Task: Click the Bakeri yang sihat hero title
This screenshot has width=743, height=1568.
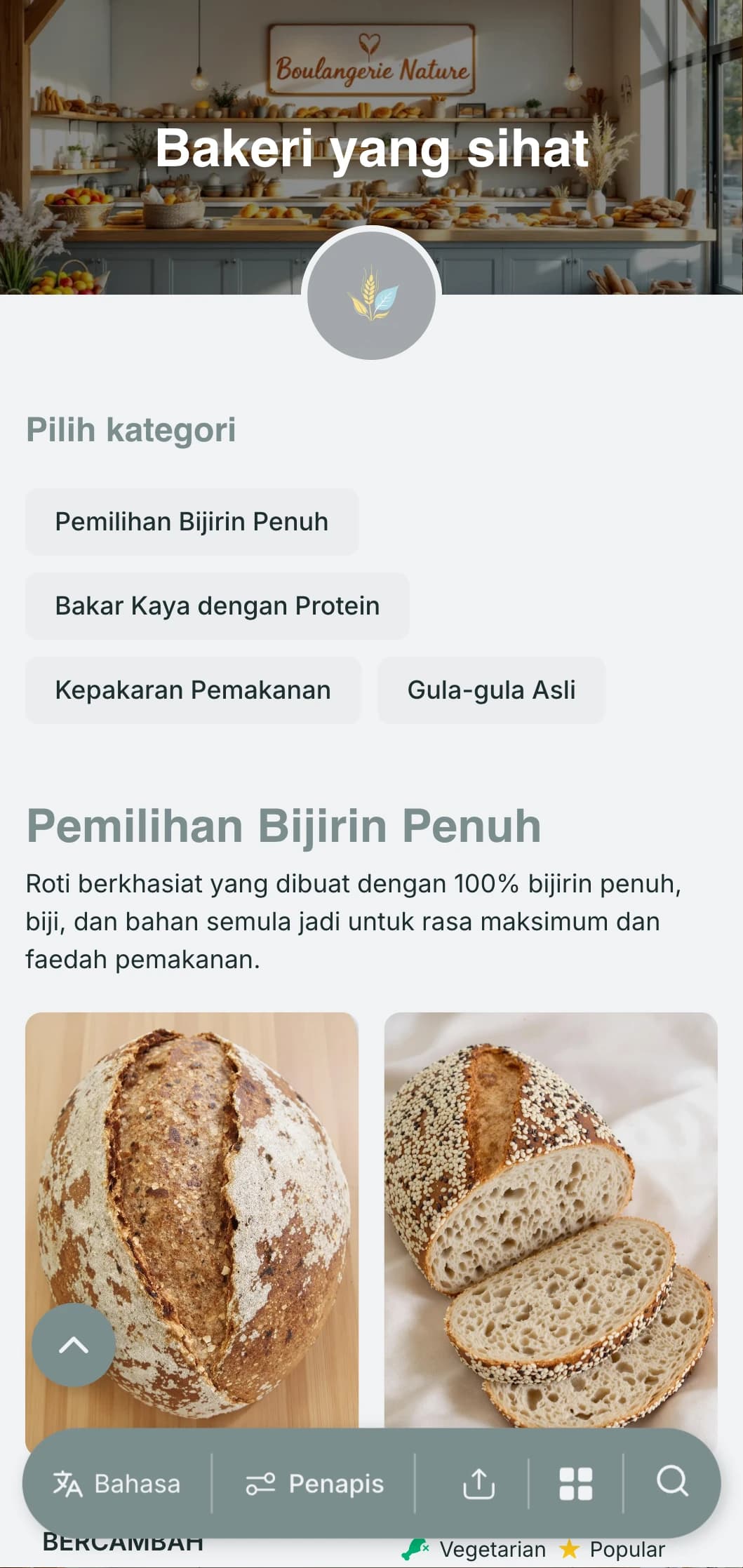Action: [x=372, y=148]
